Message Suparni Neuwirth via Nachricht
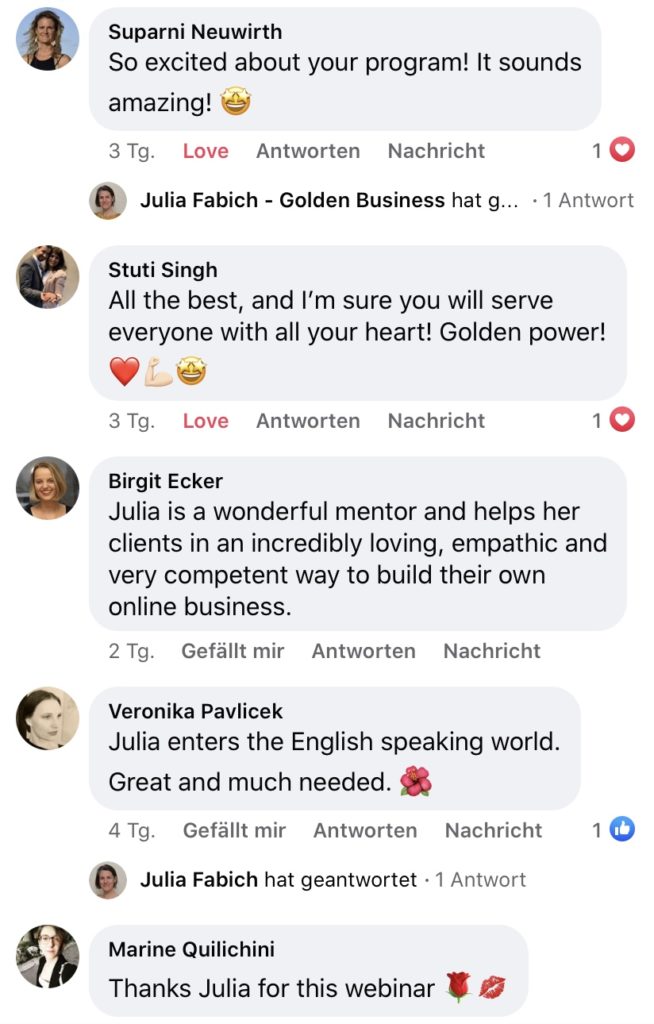The image size is (654, 1024). (436, 151)
